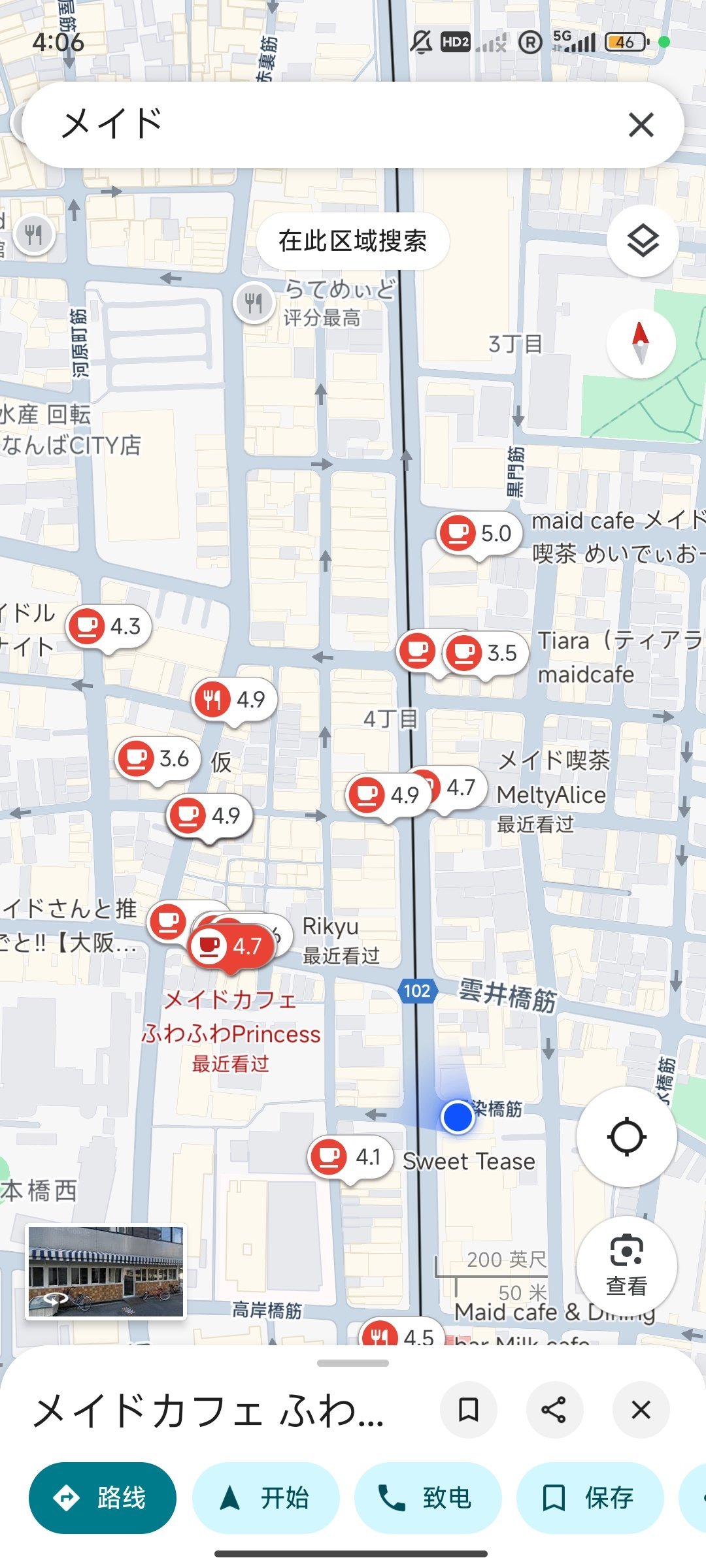This screenshot has height=1568, width=706.
Task: Select the Tiara maidcafe 3.5 pin
Action: tap(485, 653)
